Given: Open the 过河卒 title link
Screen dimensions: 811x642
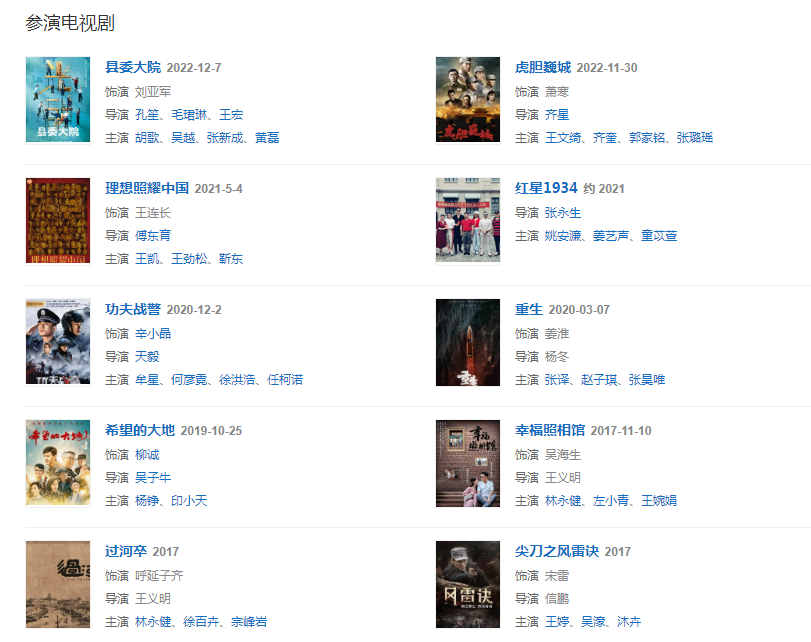Looking at the screenshot, I should 126,551.
